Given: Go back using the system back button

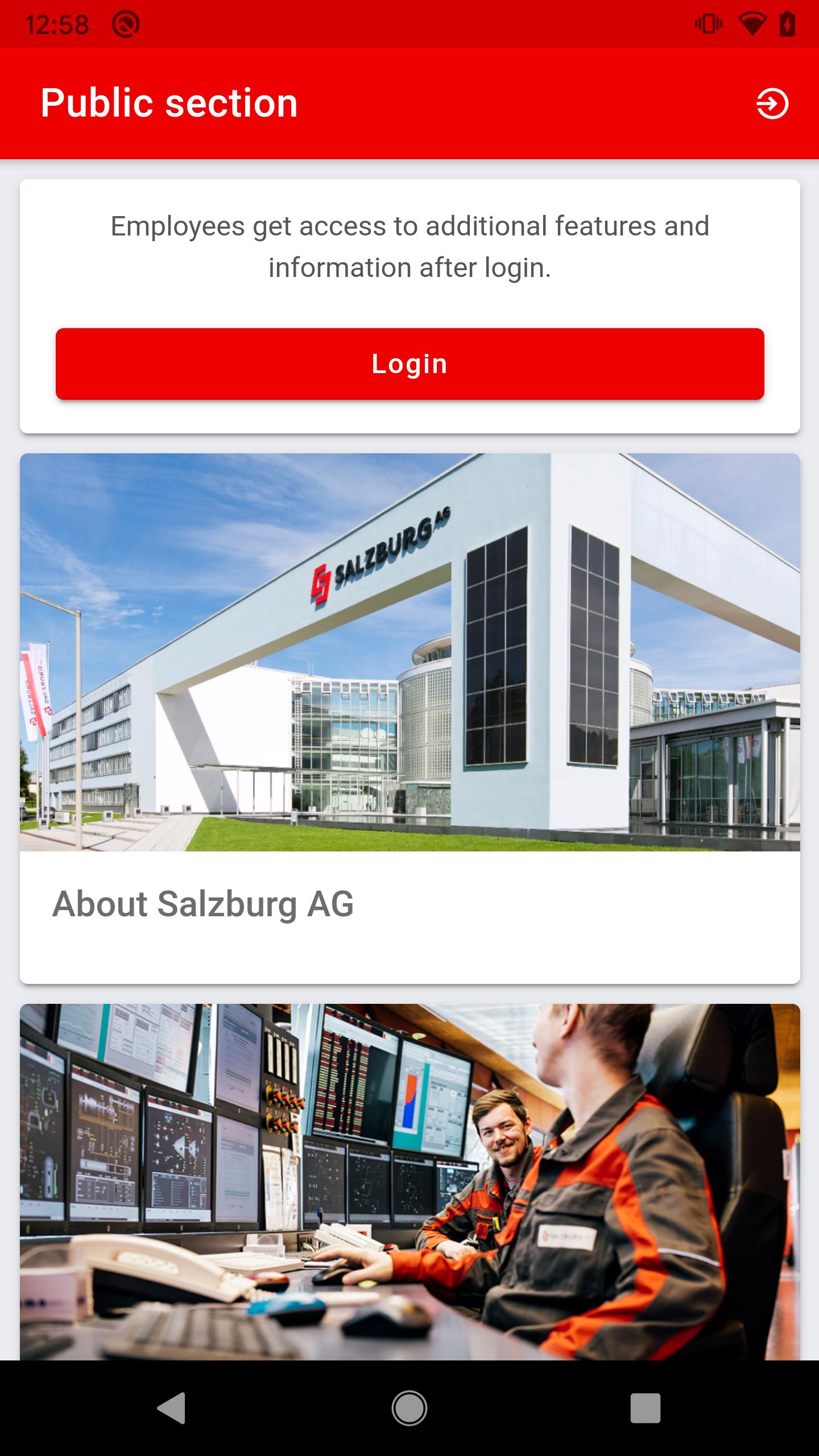Looking at the screenshot, I should coord(171,1408).
